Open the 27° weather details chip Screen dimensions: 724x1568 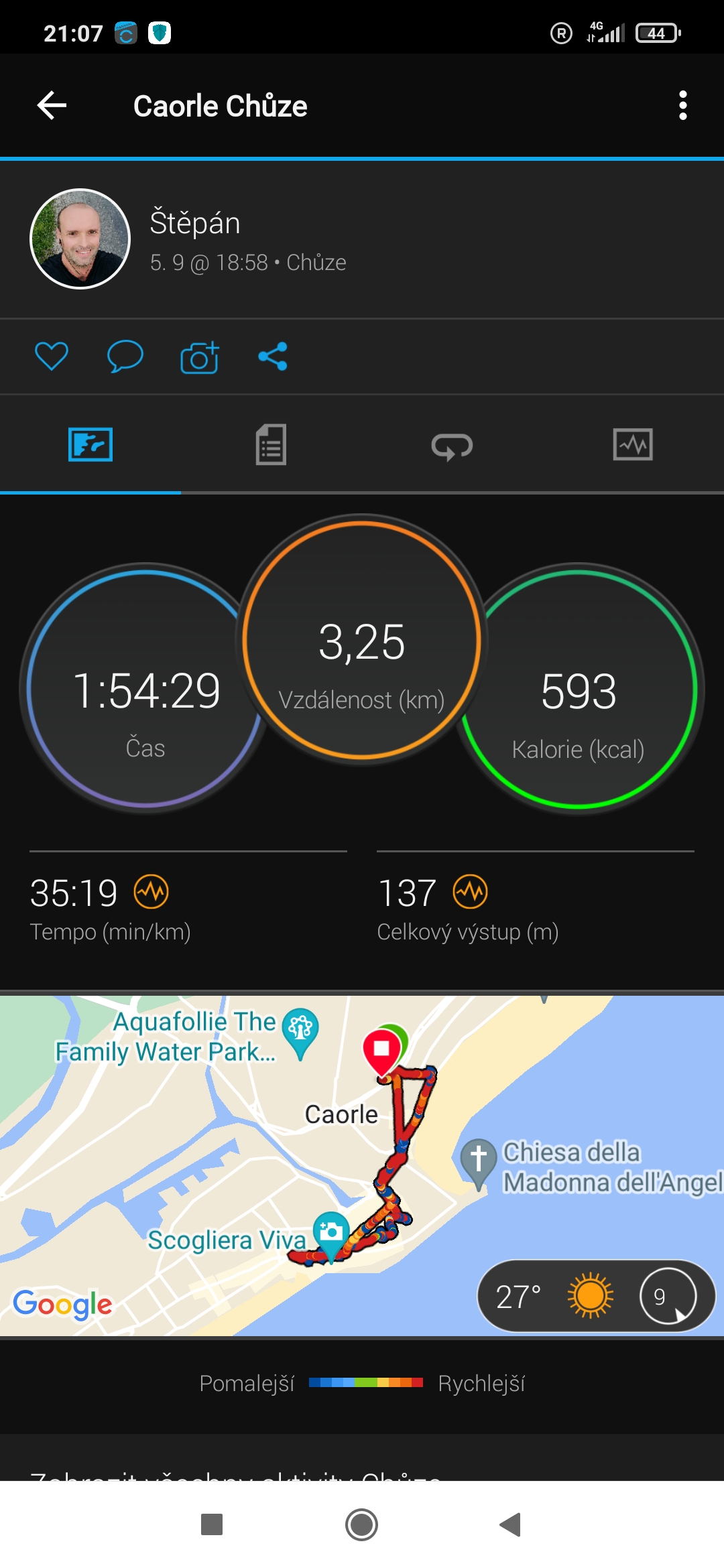pos(596,1296)
